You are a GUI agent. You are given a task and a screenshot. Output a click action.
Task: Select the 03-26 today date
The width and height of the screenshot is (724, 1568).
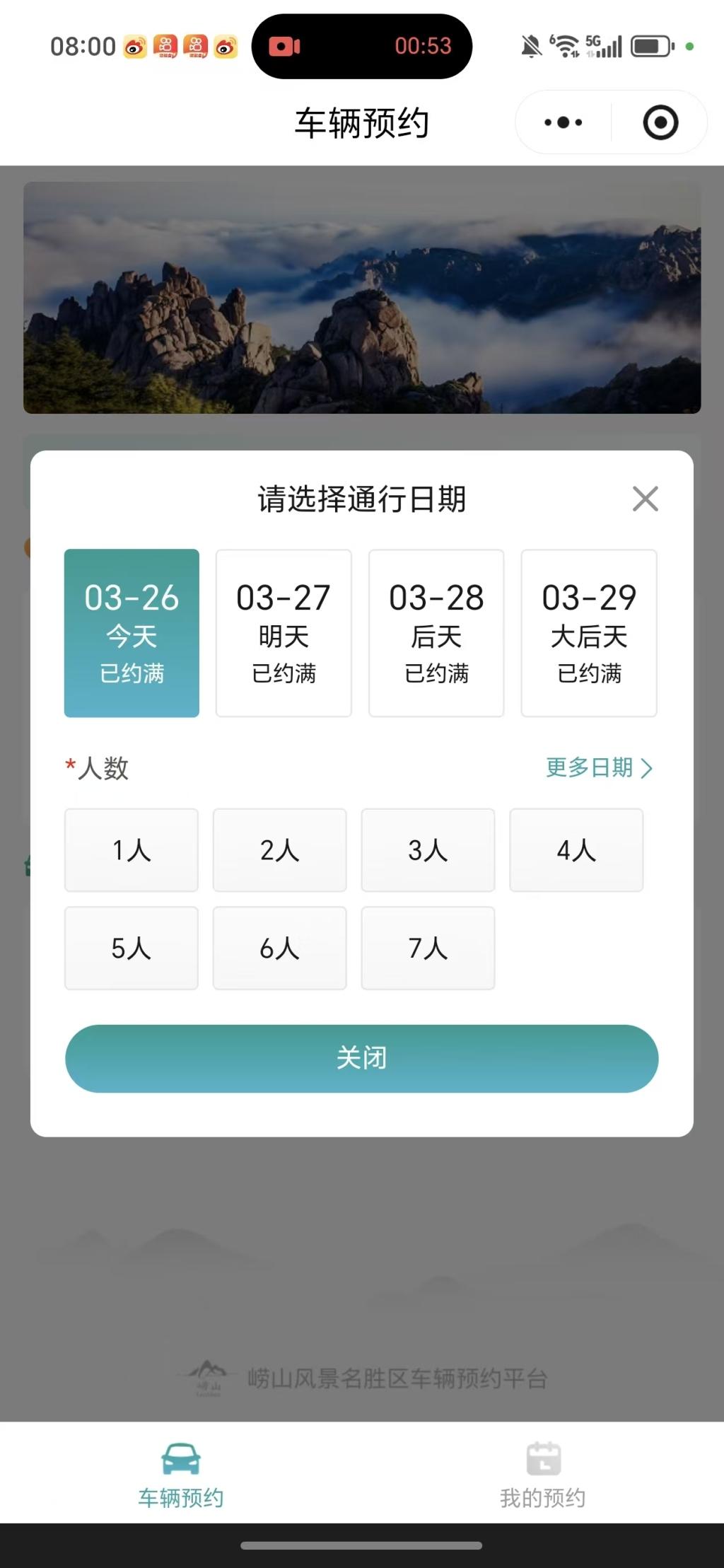pyautogui.click(x=132, y=633)
